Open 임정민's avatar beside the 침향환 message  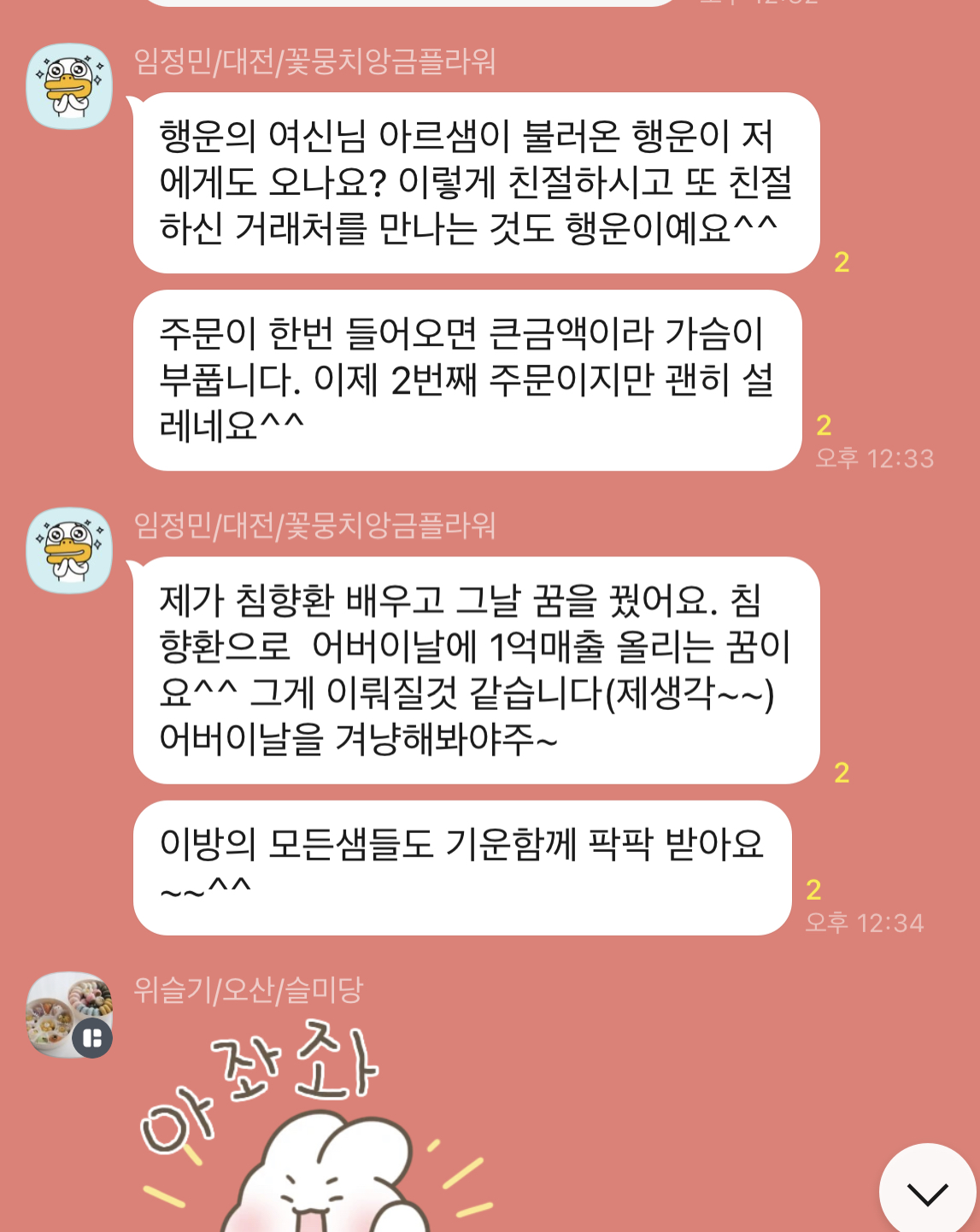coord(69,551)
